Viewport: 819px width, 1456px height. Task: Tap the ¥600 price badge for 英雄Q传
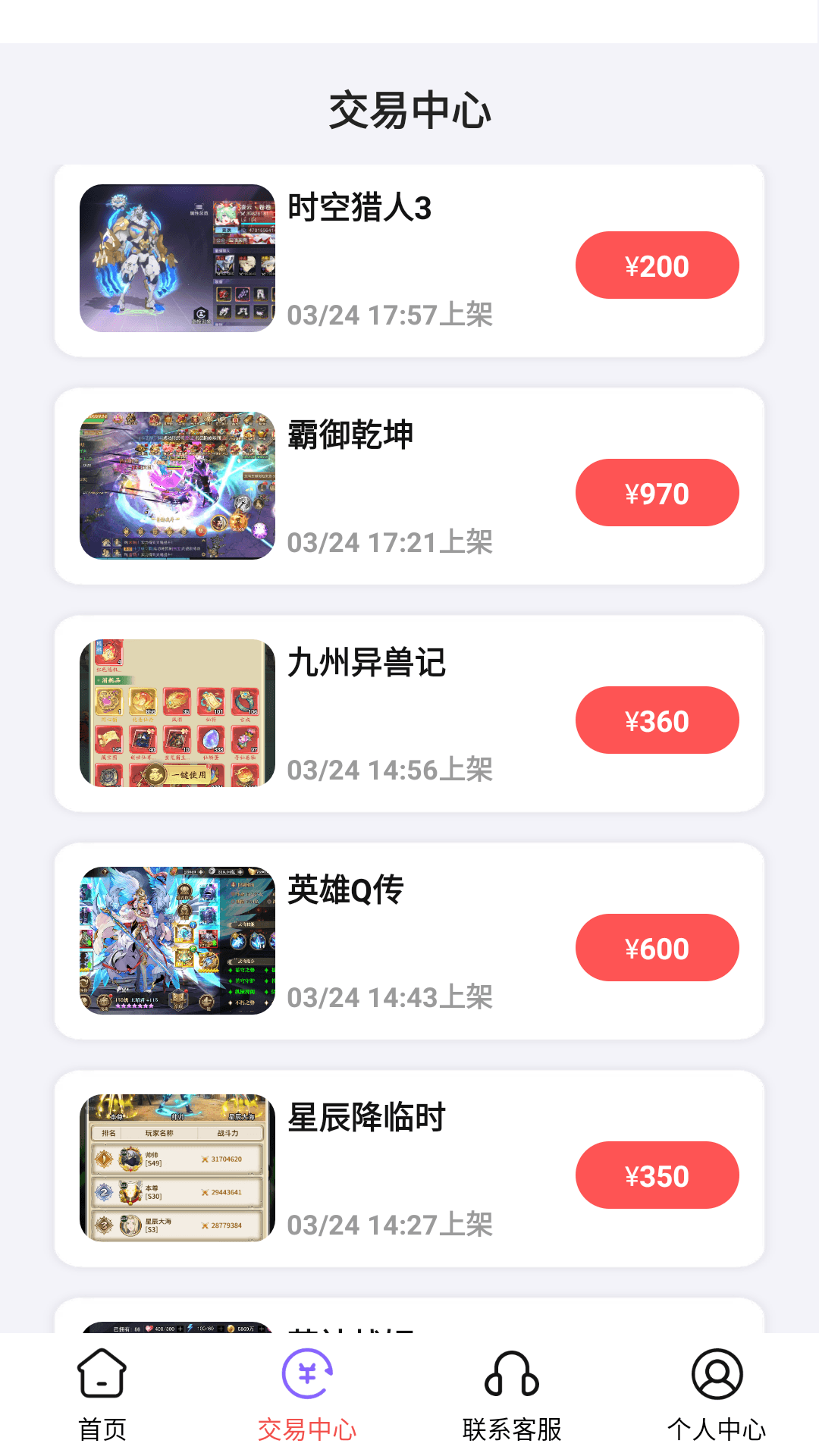pos(657,948)
